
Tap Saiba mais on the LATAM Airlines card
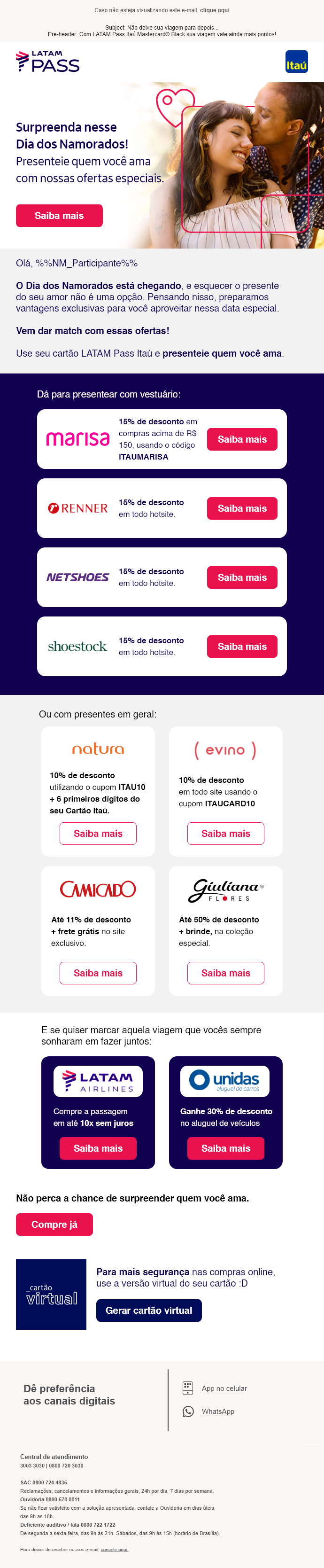[98, 1148]
